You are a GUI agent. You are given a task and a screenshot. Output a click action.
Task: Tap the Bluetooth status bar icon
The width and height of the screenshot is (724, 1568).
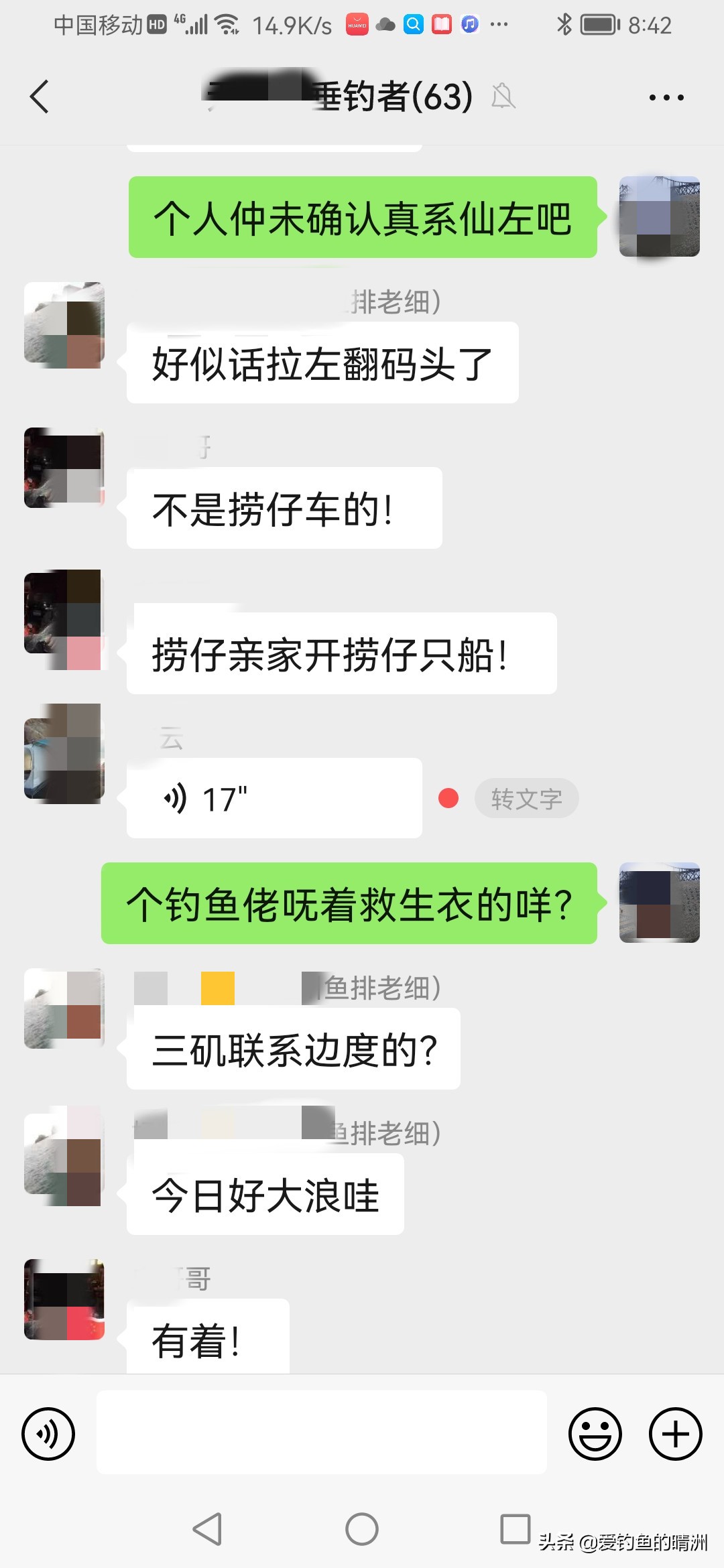coord(564,23)
